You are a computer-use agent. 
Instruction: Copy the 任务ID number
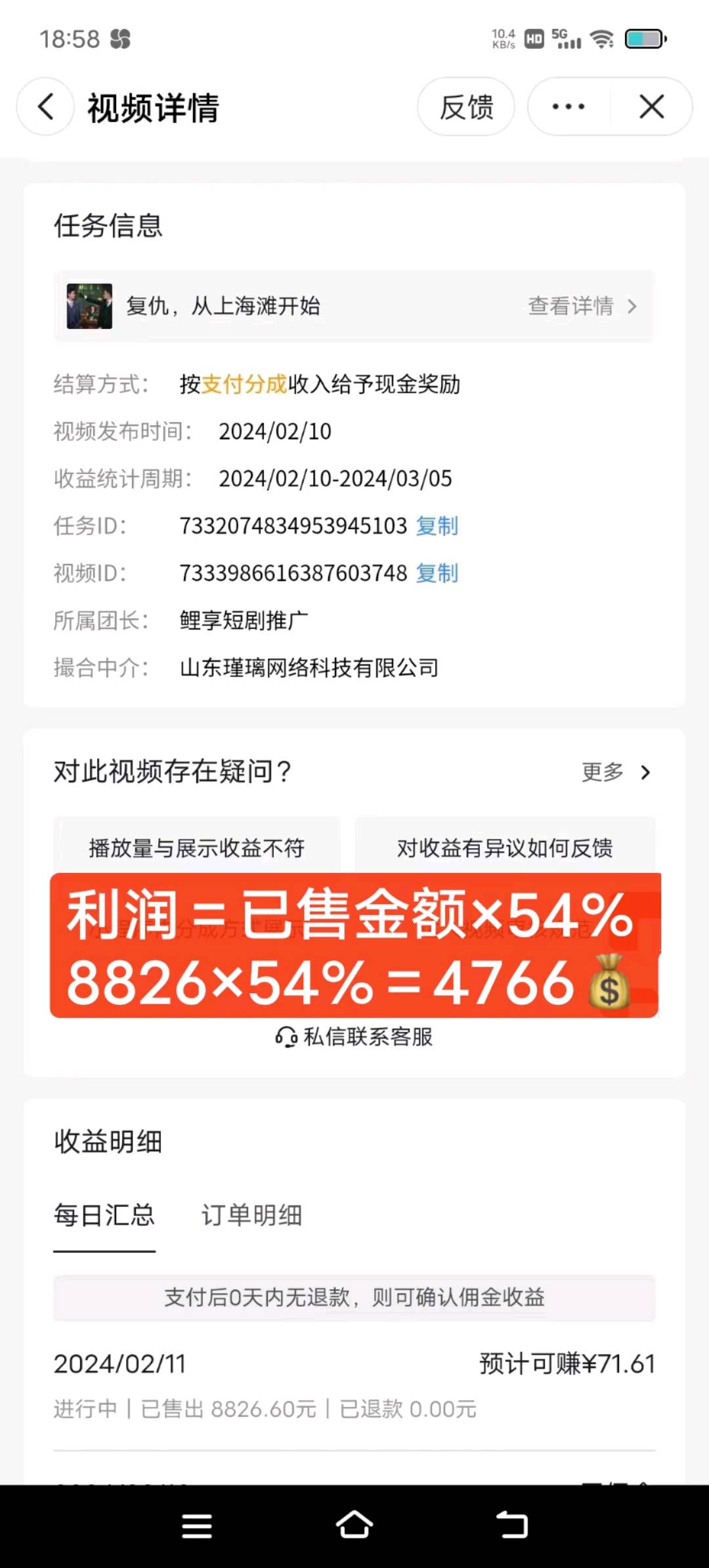coord(437,526)
